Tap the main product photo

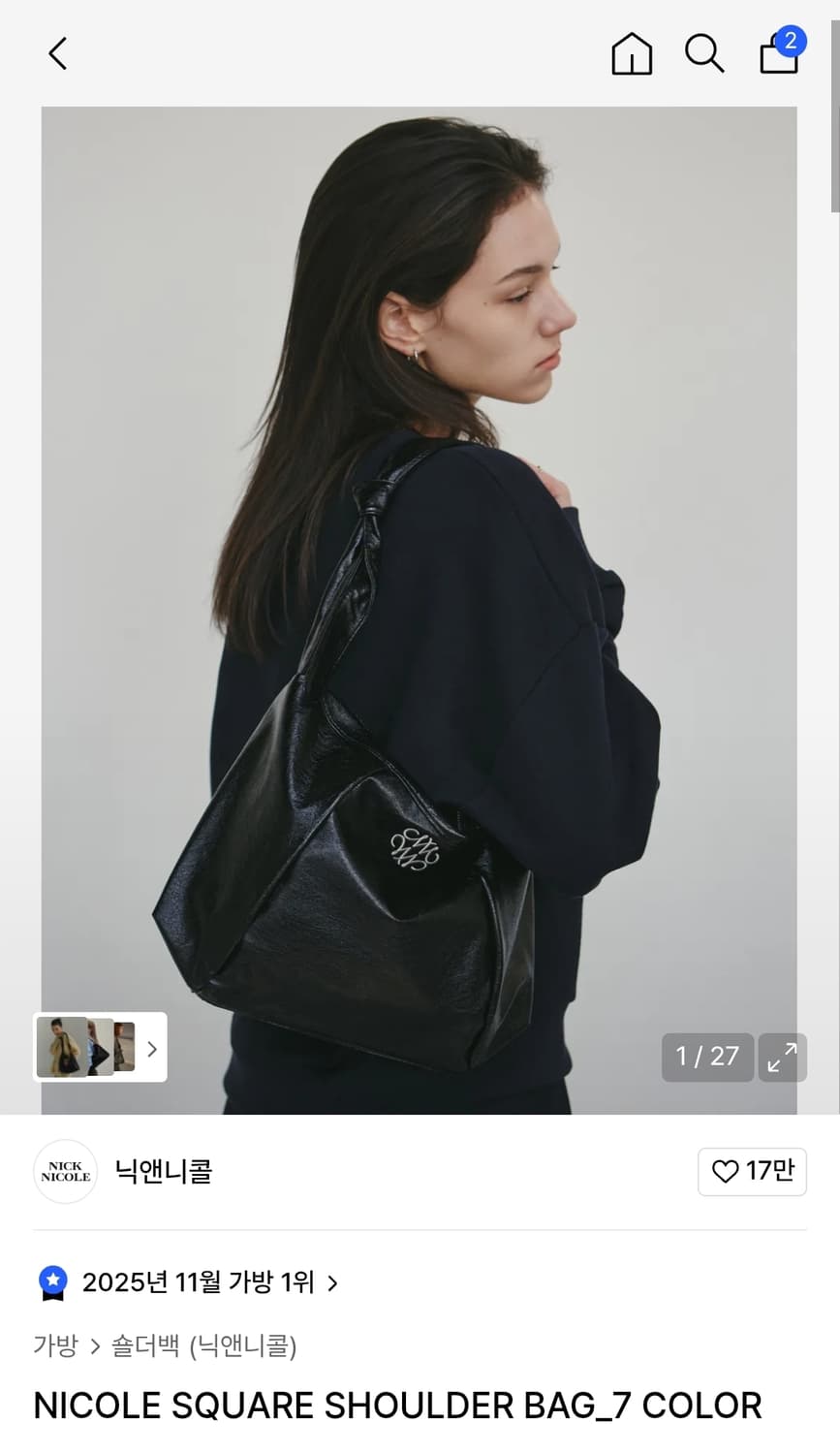(x=420, y=582)
